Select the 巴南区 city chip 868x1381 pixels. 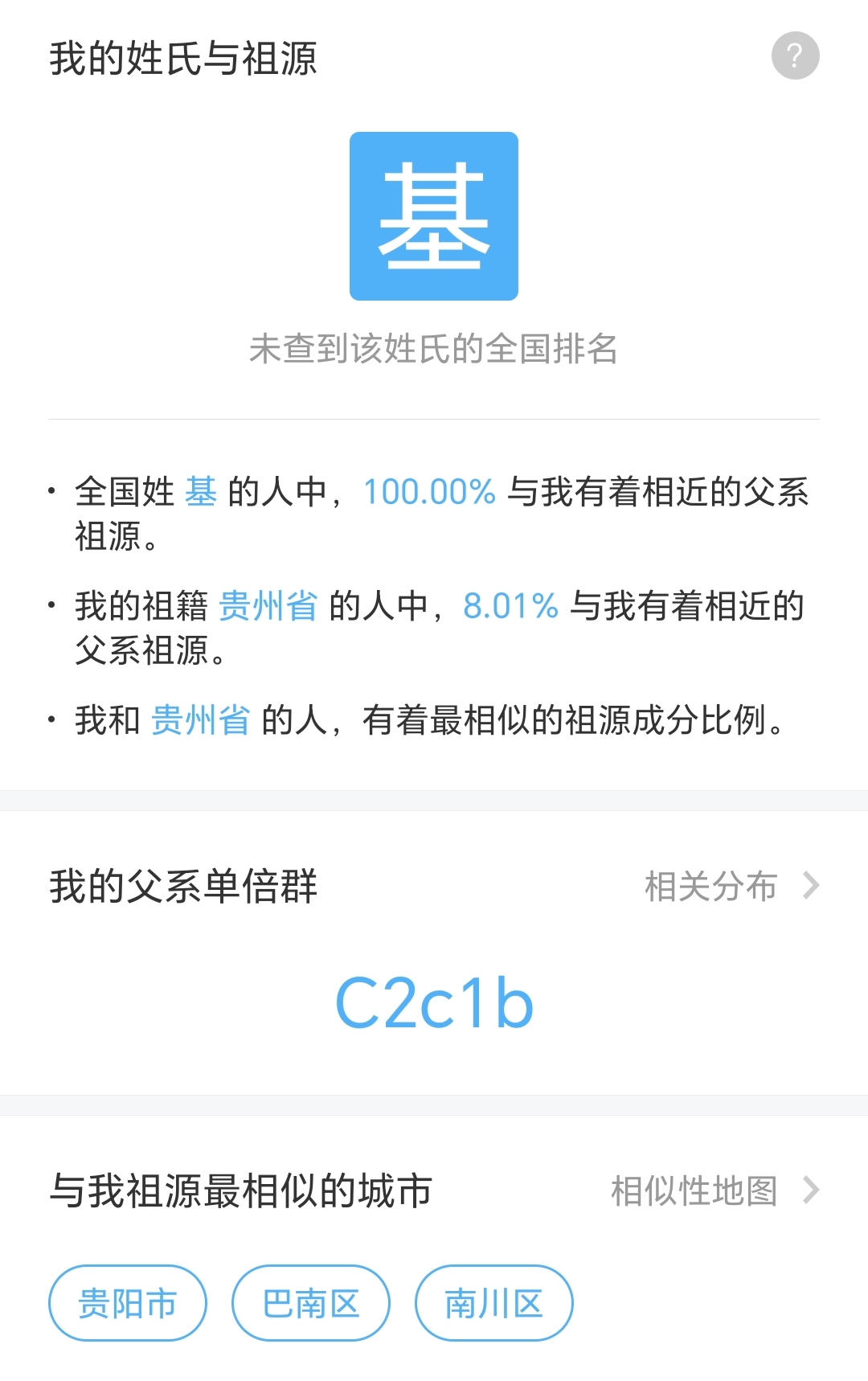coord(311,1303)
